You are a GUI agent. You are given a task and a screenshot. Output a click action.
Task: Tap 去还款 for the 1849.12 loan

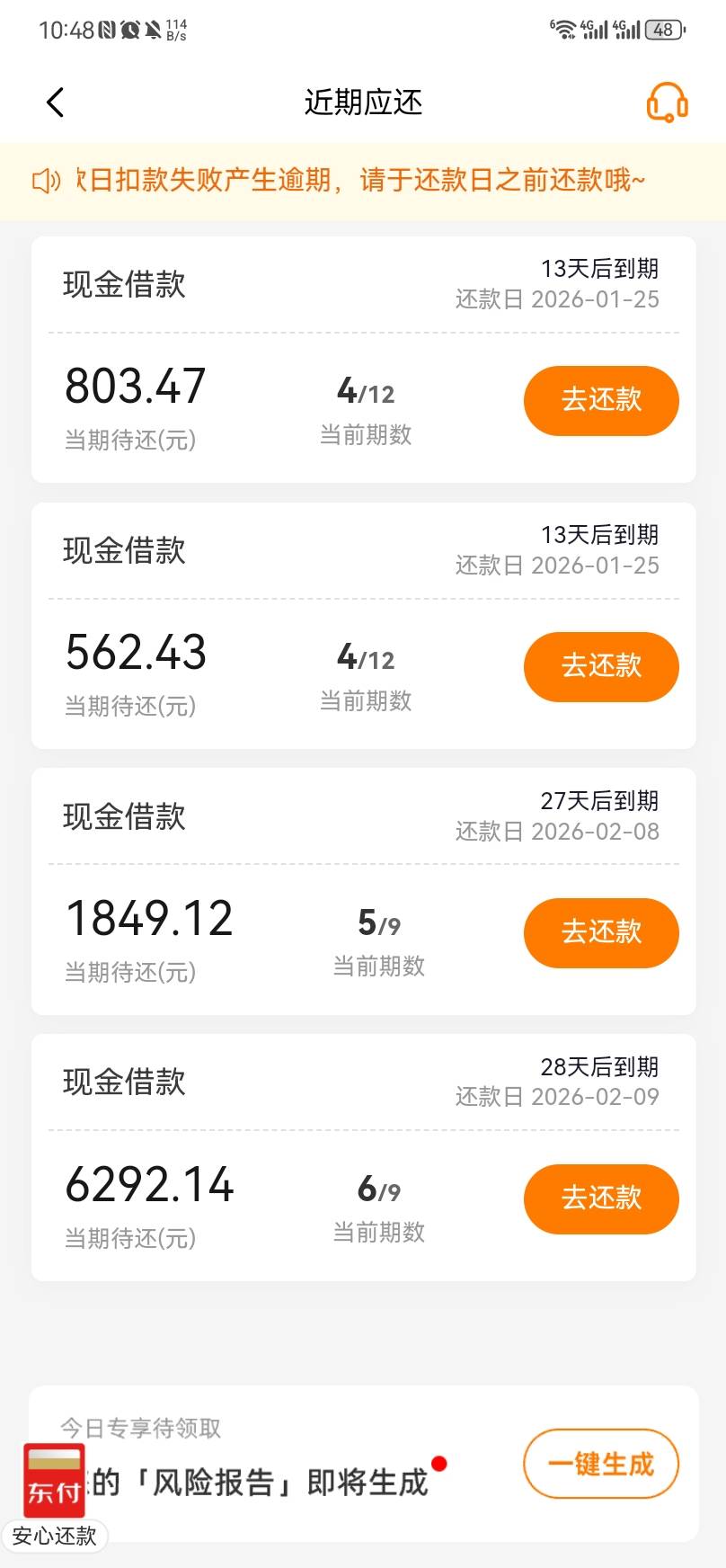click(x=601, y=932)
